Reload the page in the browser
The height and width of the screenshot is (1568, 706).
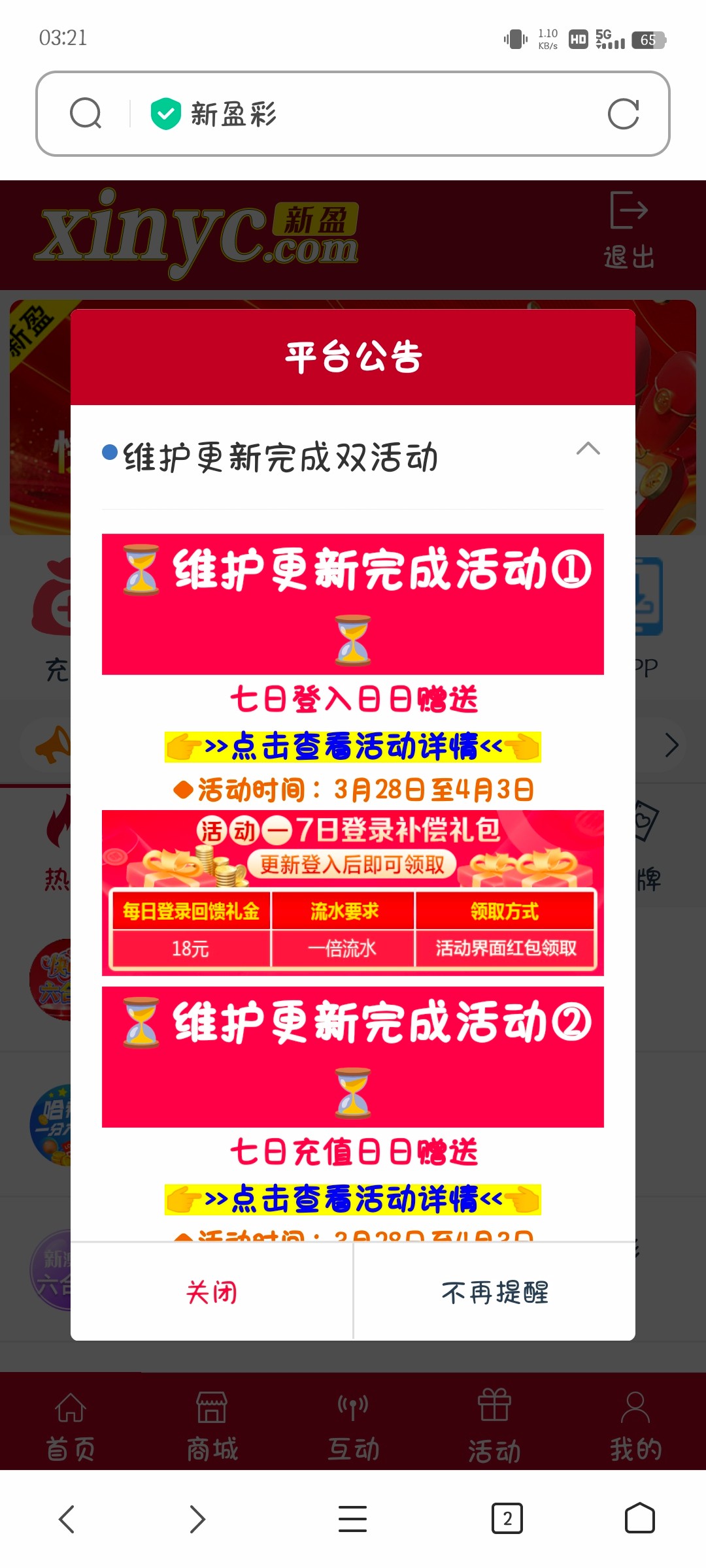(623, 114)
